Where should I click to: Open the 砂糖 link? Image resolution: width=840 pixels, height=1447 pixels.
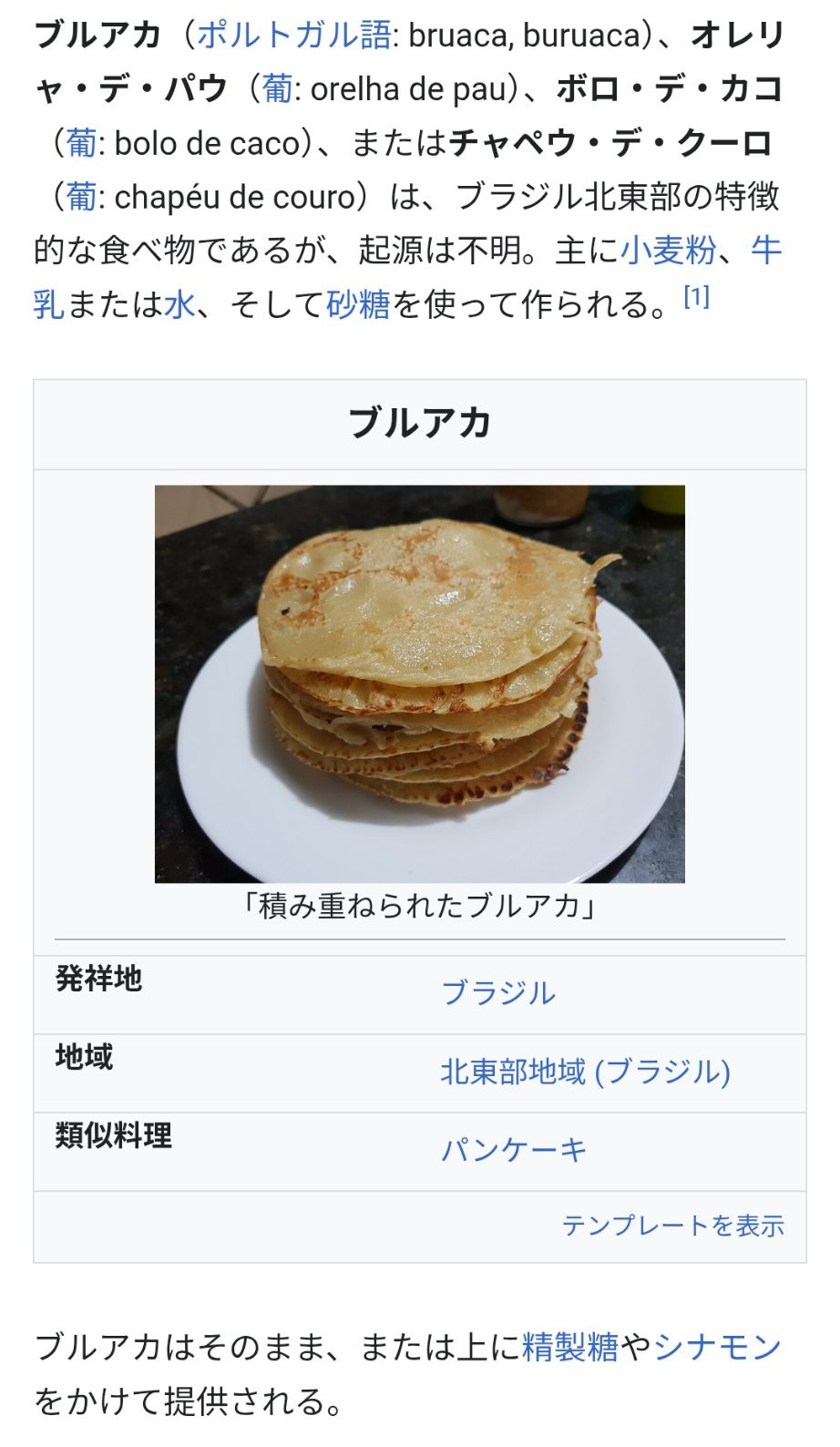point(358,303)
